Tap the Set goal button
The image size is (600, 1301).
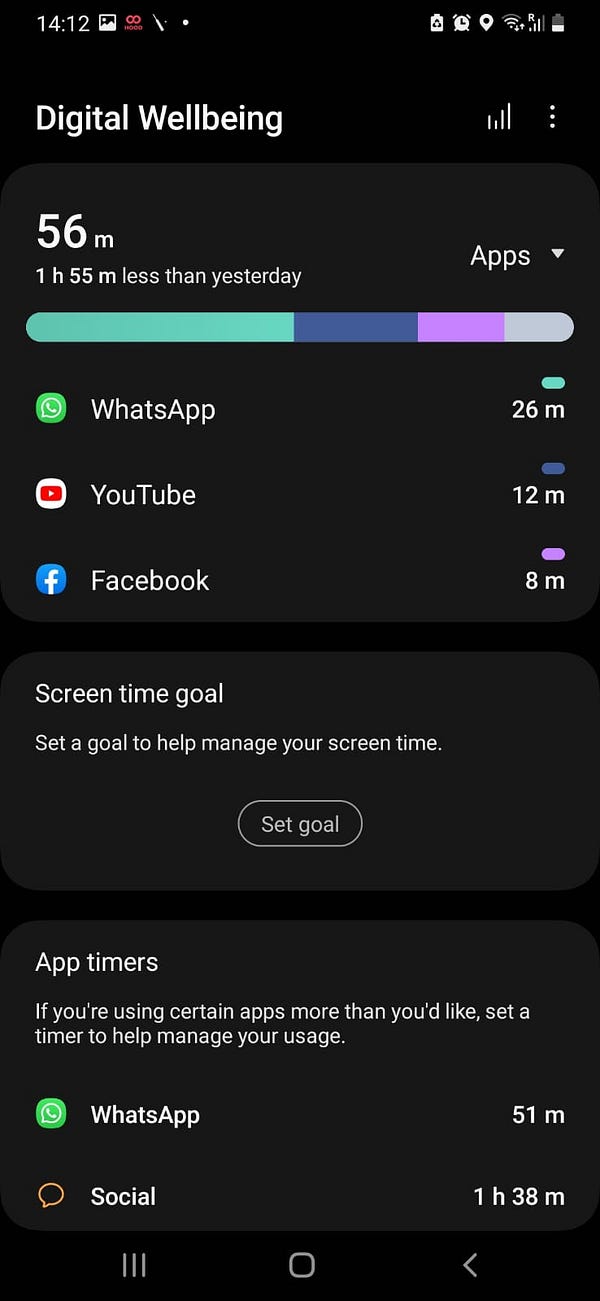click(300, 824)
